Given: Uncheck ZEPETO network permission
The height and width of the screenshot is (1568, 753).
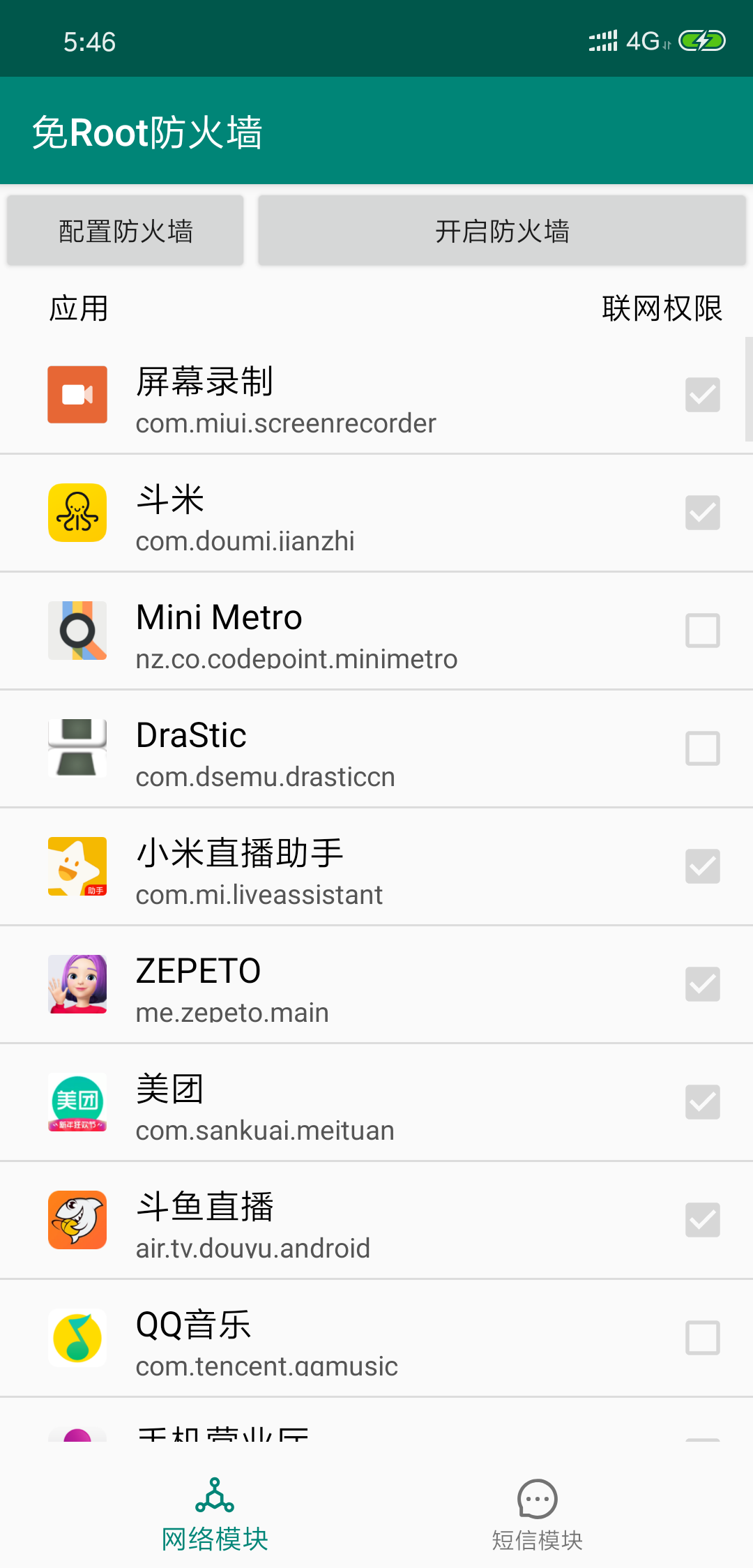Looking at the screenshot, I should (x=702, y=985).
